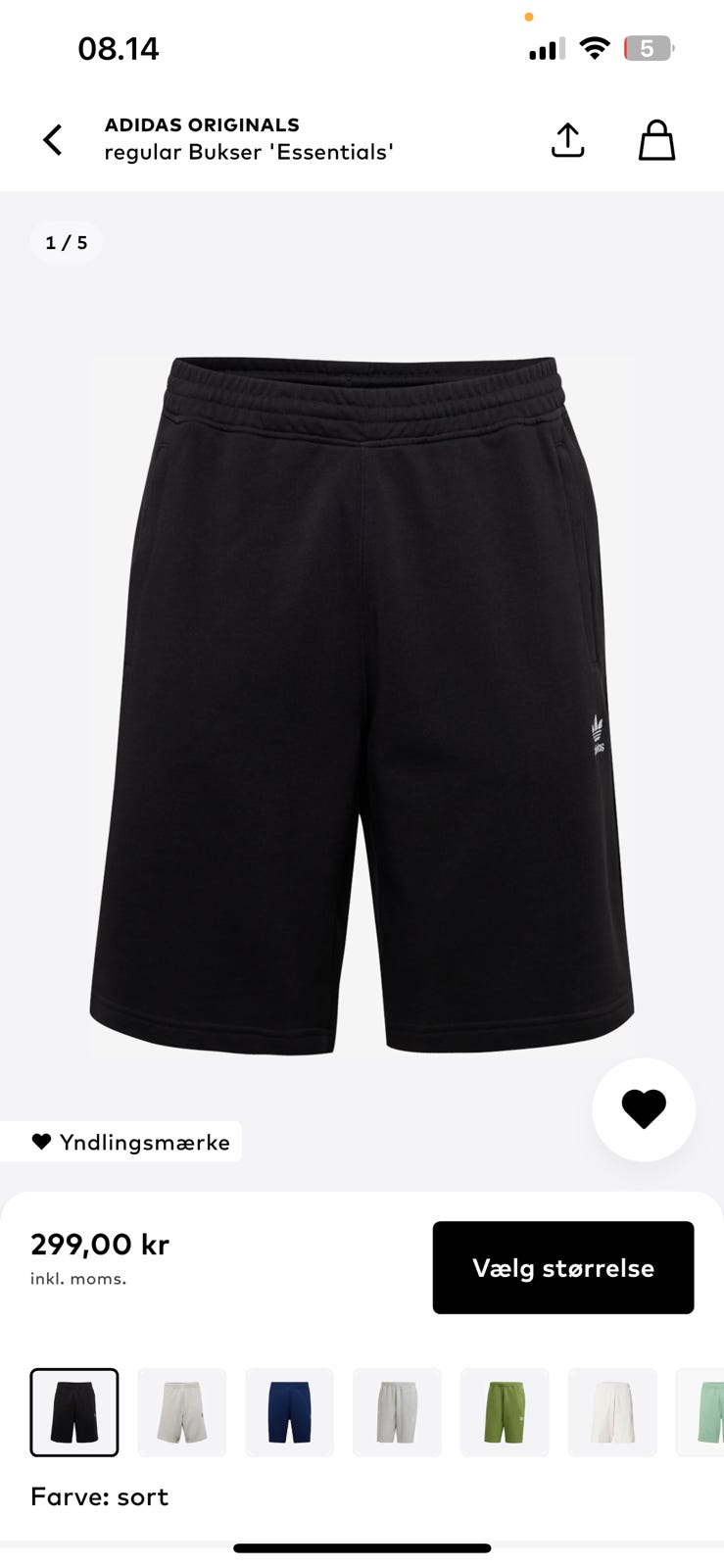Choose the mint green color variant
The height and width of the screenshot is (1568, 724).
(702, 1412)
